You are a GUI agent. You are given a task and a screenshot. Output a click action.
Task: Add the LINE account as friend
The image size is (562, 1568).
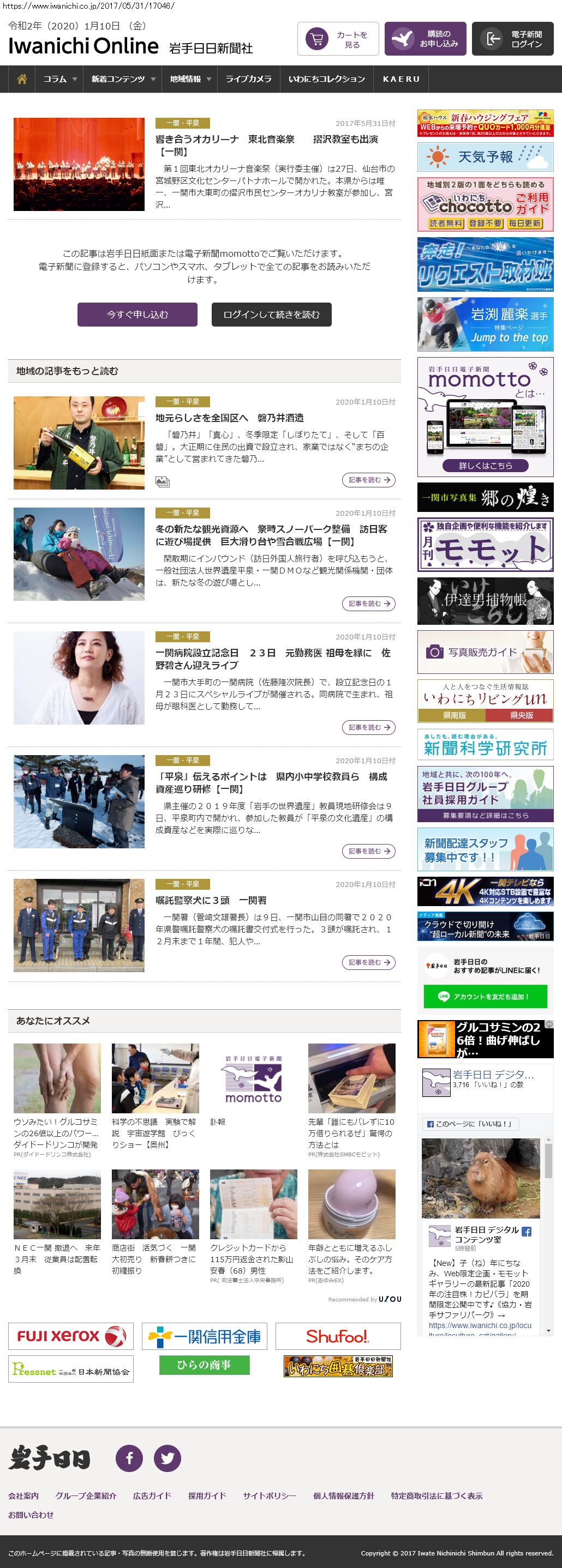[x=485, y=997]
